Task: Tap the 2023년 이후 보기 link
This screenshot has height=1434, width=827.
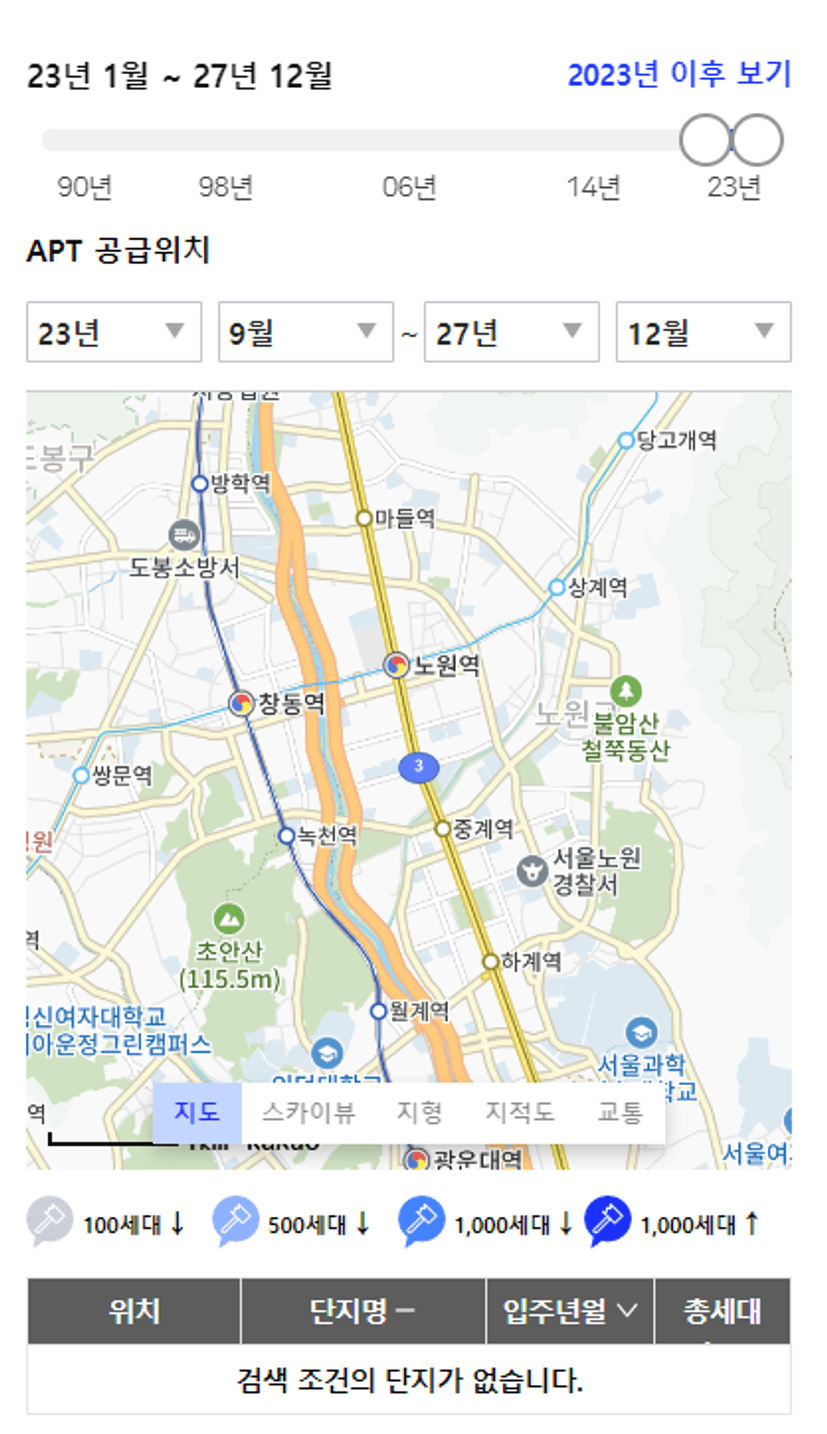Action: coord(679,74)
